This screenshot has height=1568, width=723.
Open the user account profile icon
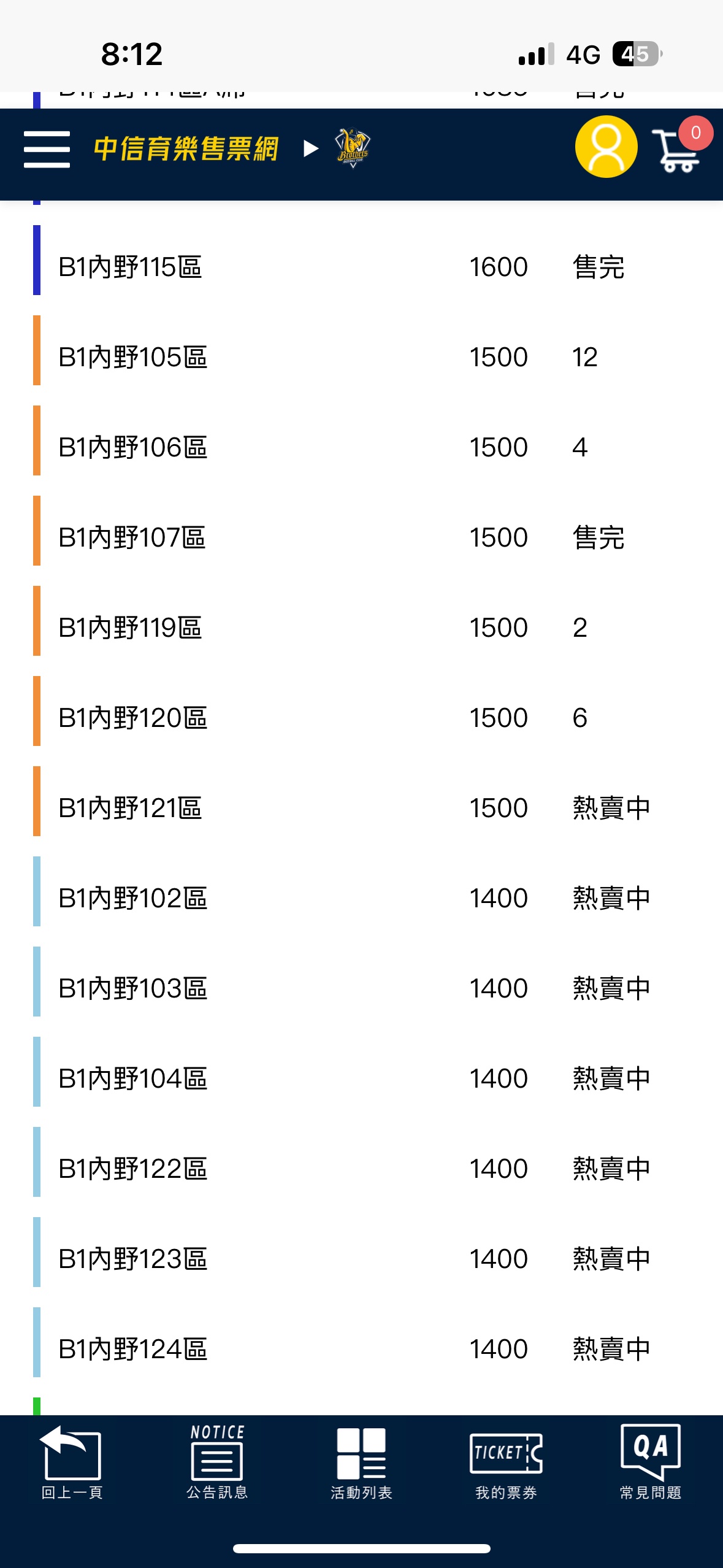pos(606,147)
